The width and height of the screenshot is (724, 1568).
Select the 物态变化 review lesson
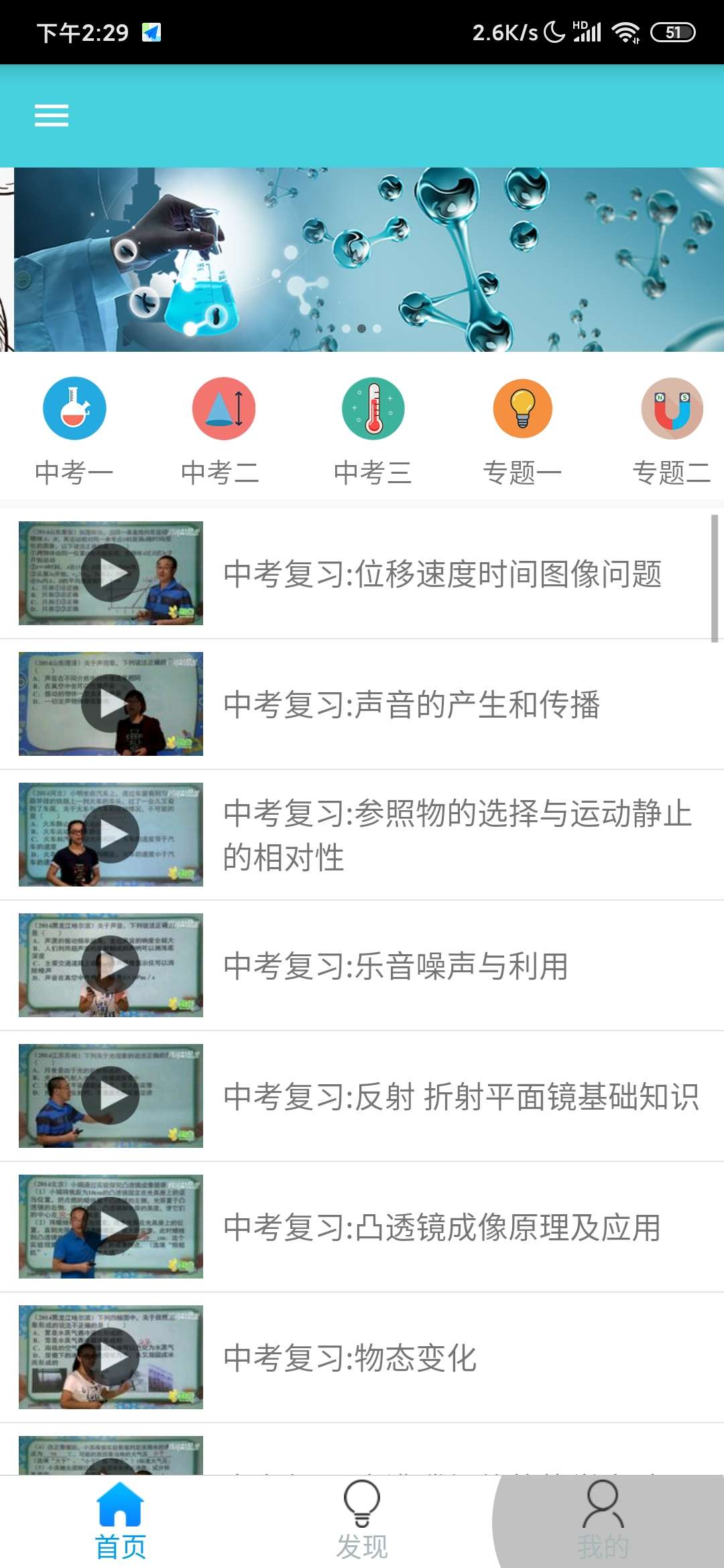click(x=362, y=1358)
